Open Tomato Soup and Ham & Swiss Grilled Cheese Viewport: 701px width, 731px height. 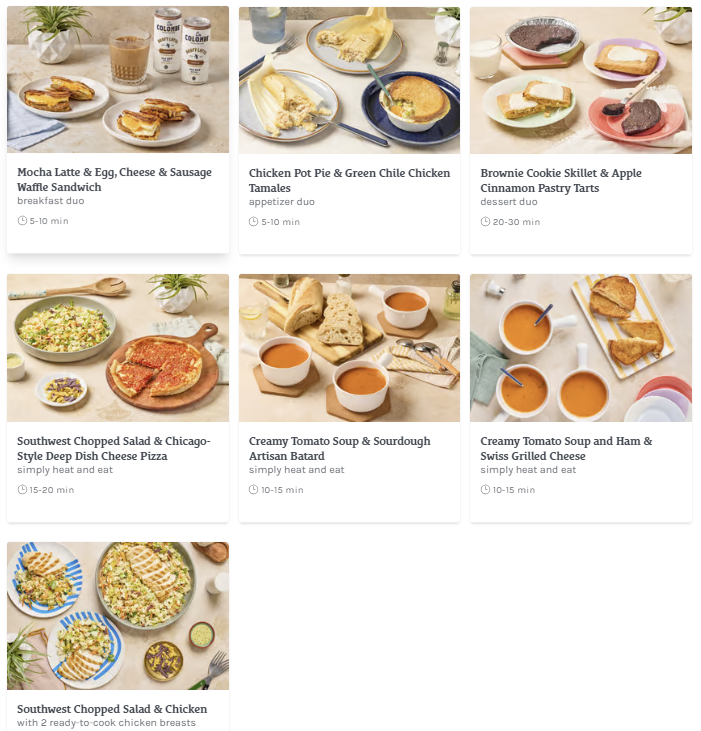580,398
